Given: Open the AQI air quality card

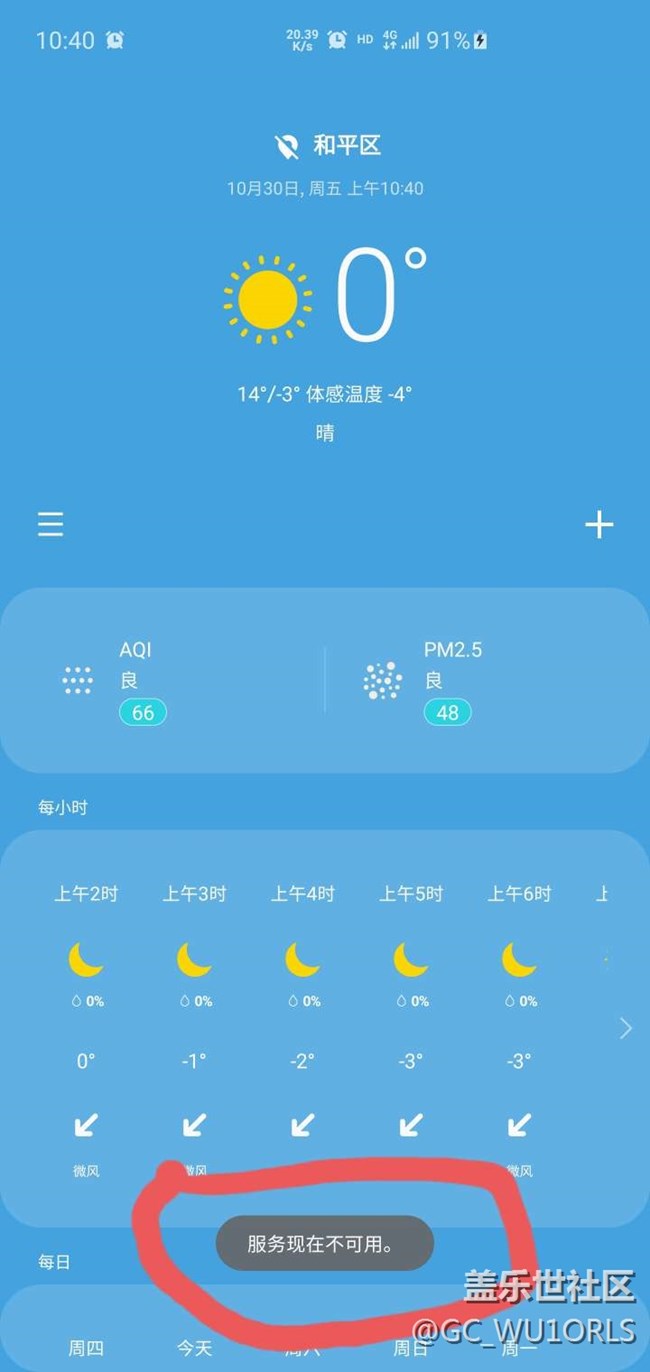Looking at the screenshot, I should (x=165, y=680).
